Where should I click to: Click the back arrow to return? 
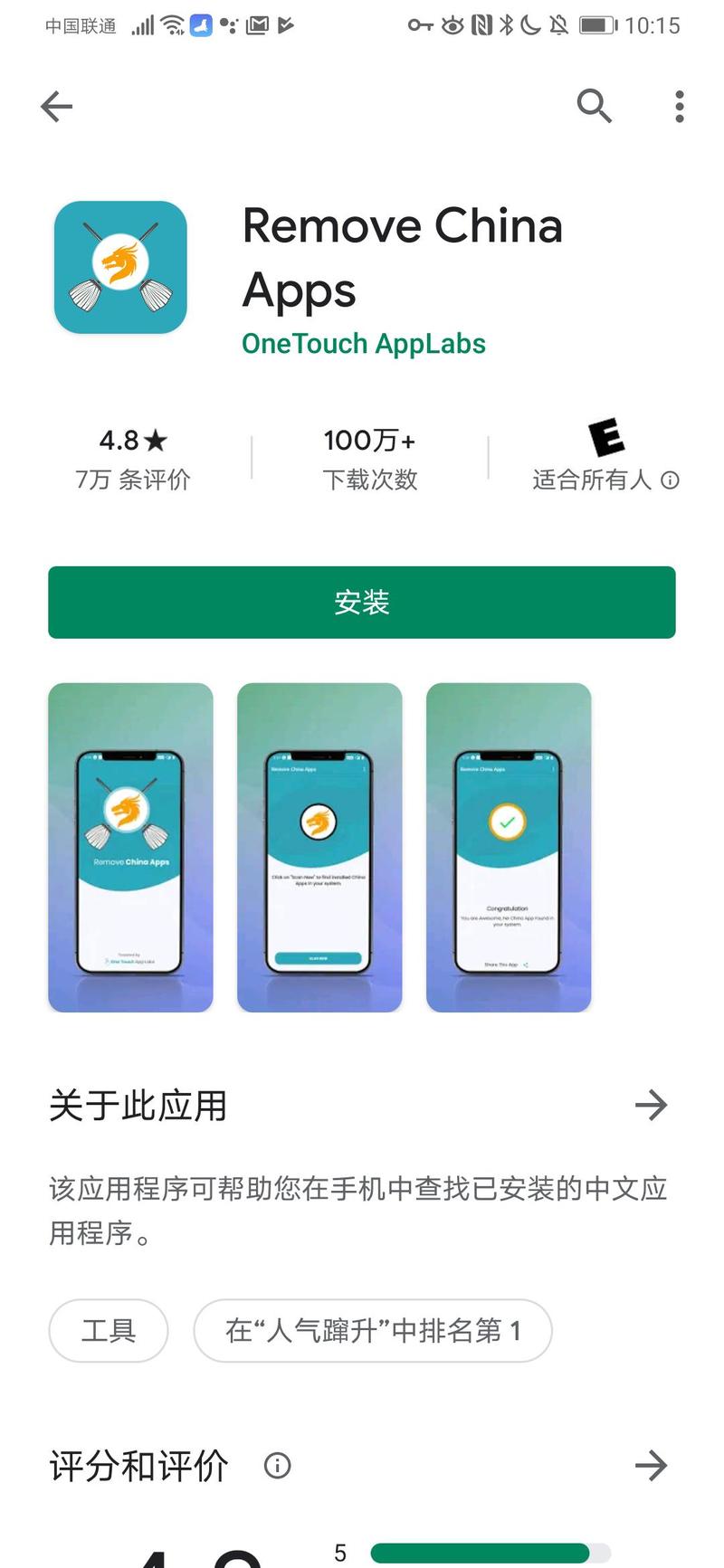coord(56,106)
